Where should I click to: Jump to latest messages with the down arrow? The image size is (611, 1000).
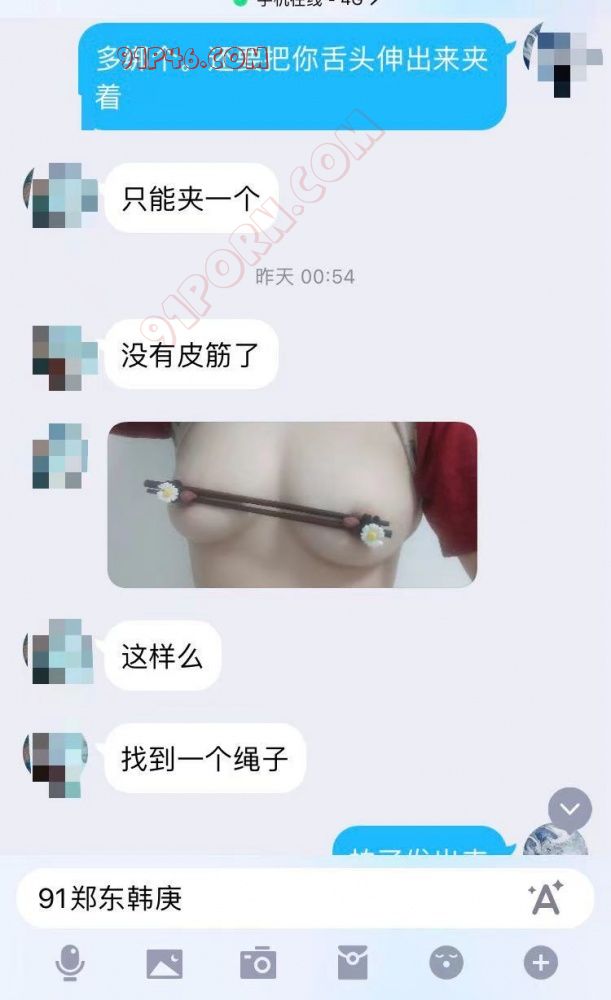pyautogui.click(x=570, y=809)
